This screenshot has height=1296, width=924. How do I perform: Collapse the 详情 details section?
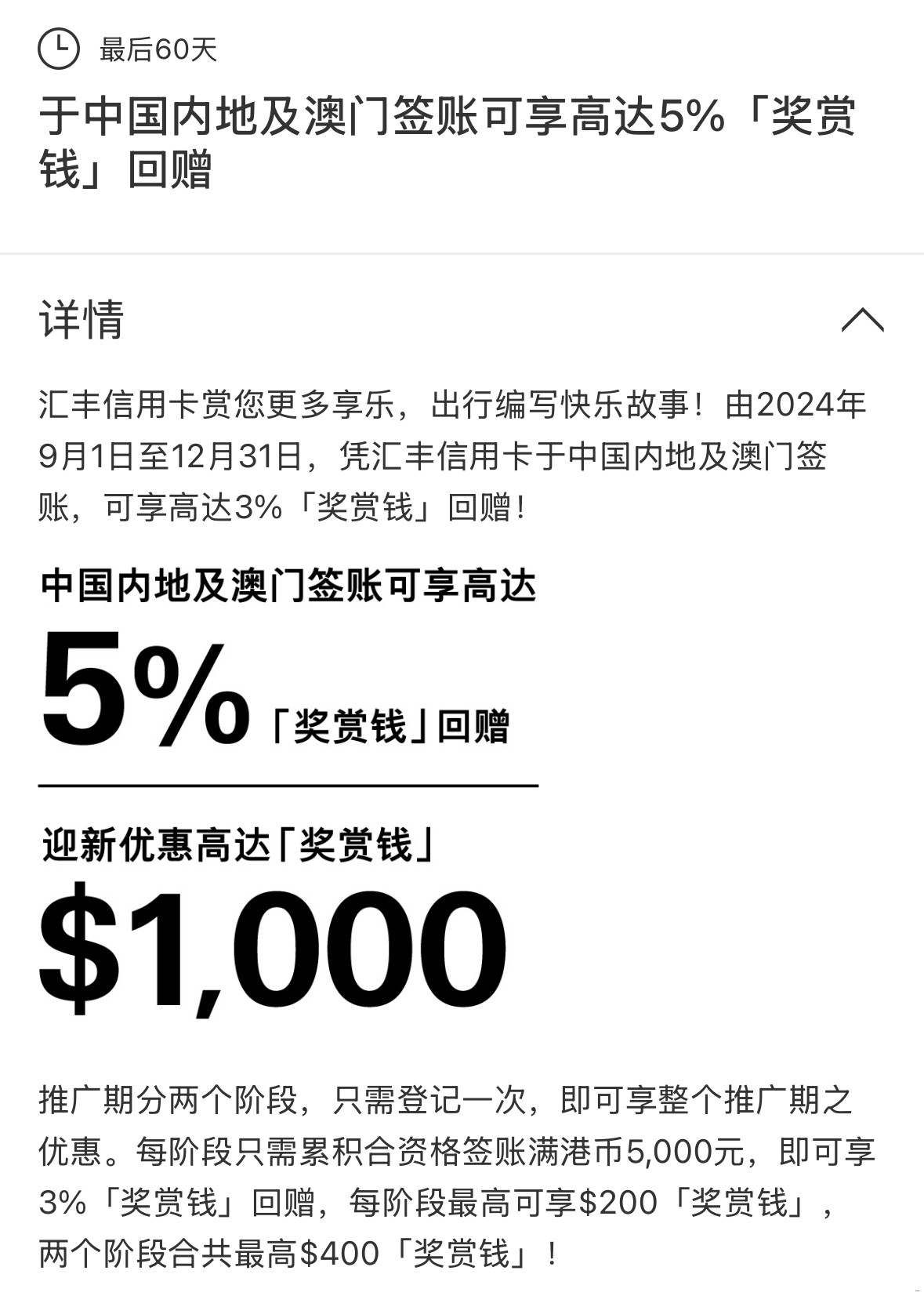pos(862,320)
